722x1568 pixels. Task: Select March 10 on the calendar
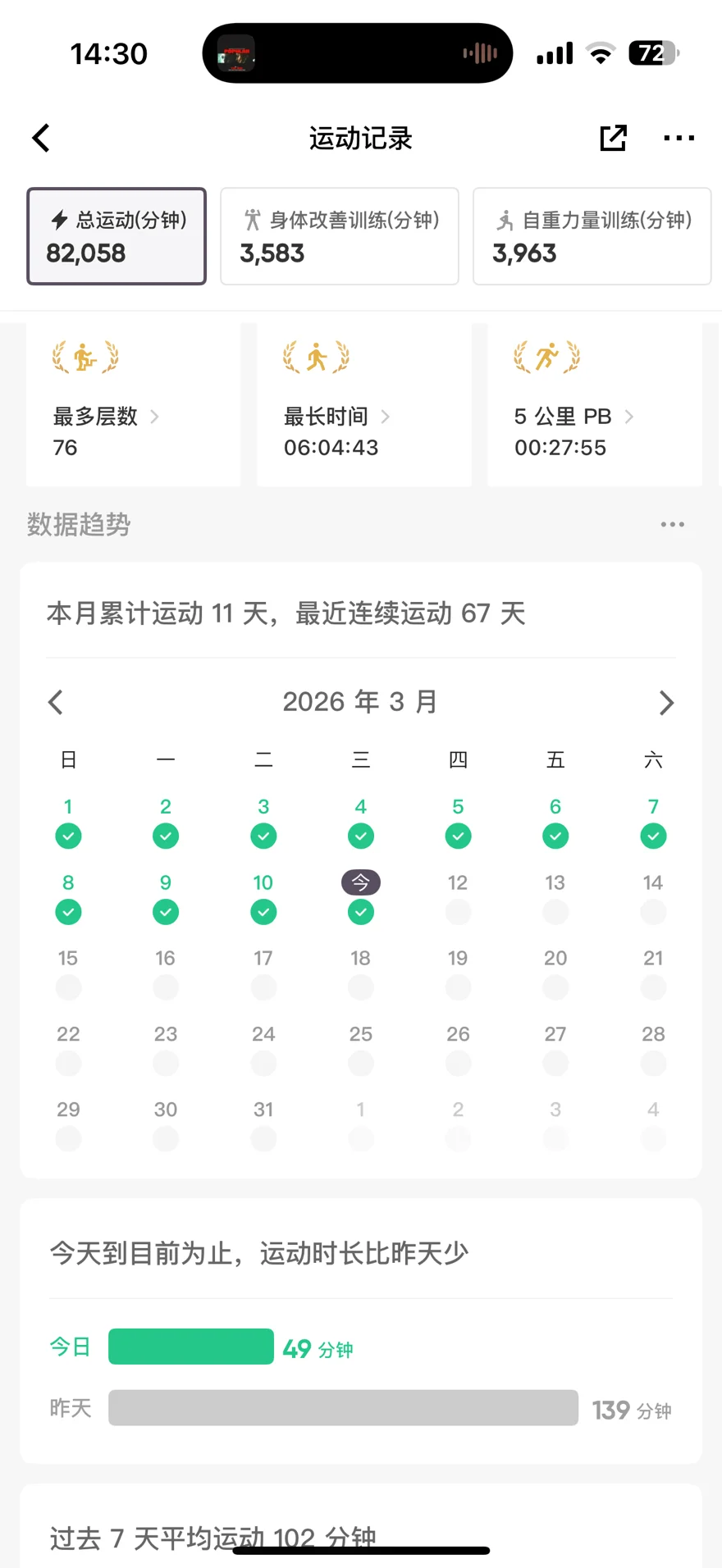click(263, 897)
